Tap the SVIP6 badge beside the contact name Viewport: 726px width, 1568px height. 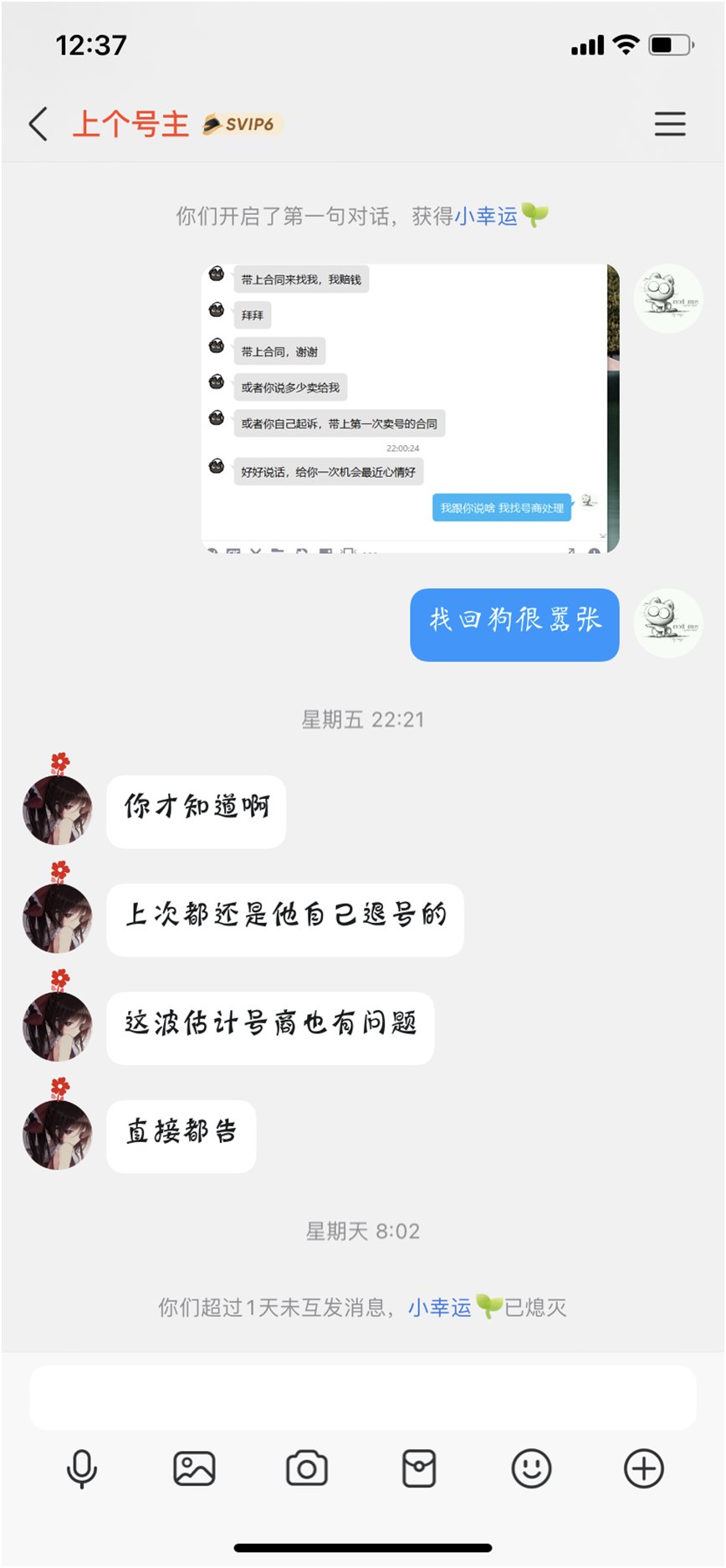pyautogui.click(x=243, y=124)
